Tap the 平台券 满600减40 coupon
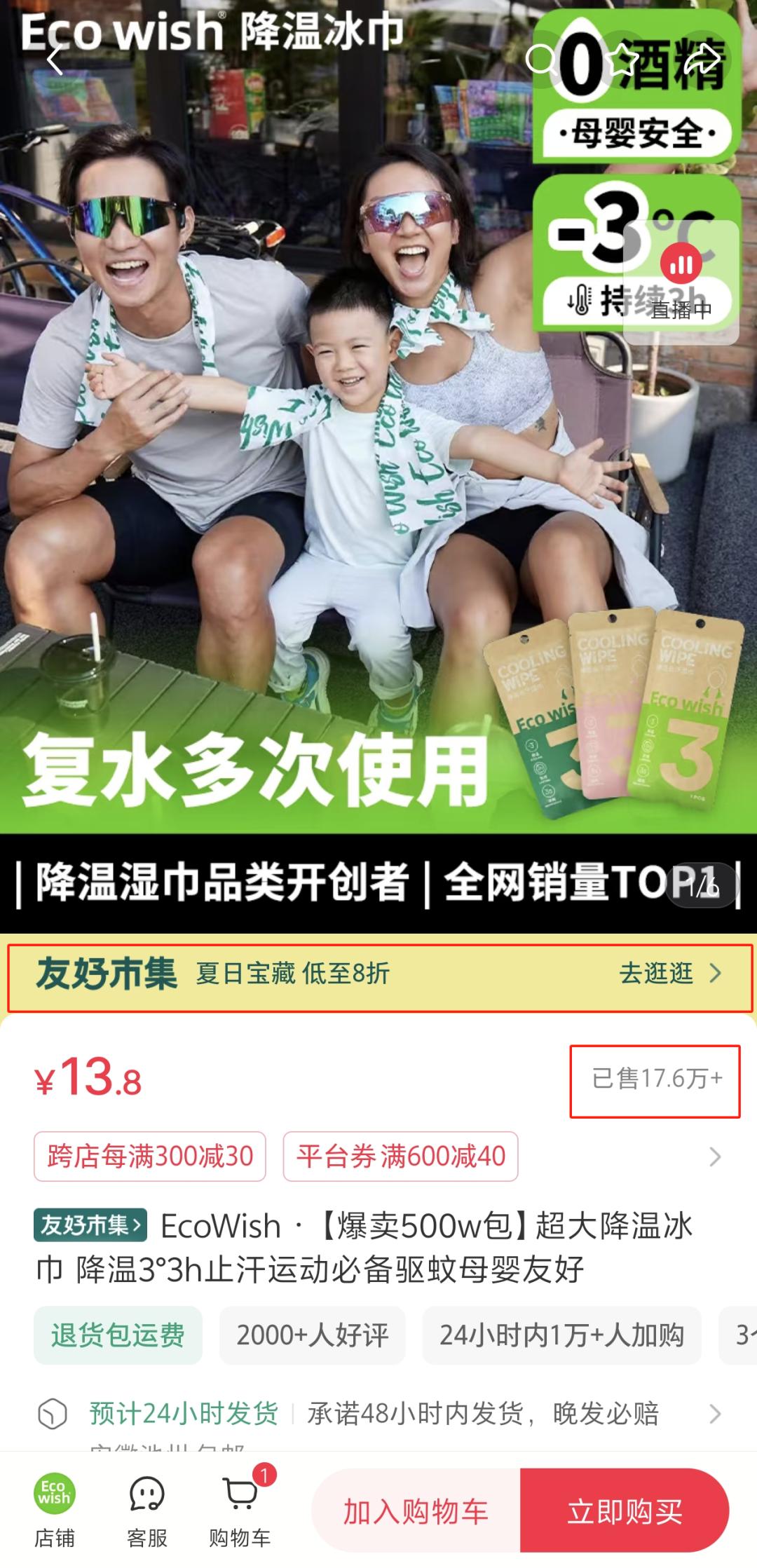757x1568 pixels. (x=400, y=1156)
